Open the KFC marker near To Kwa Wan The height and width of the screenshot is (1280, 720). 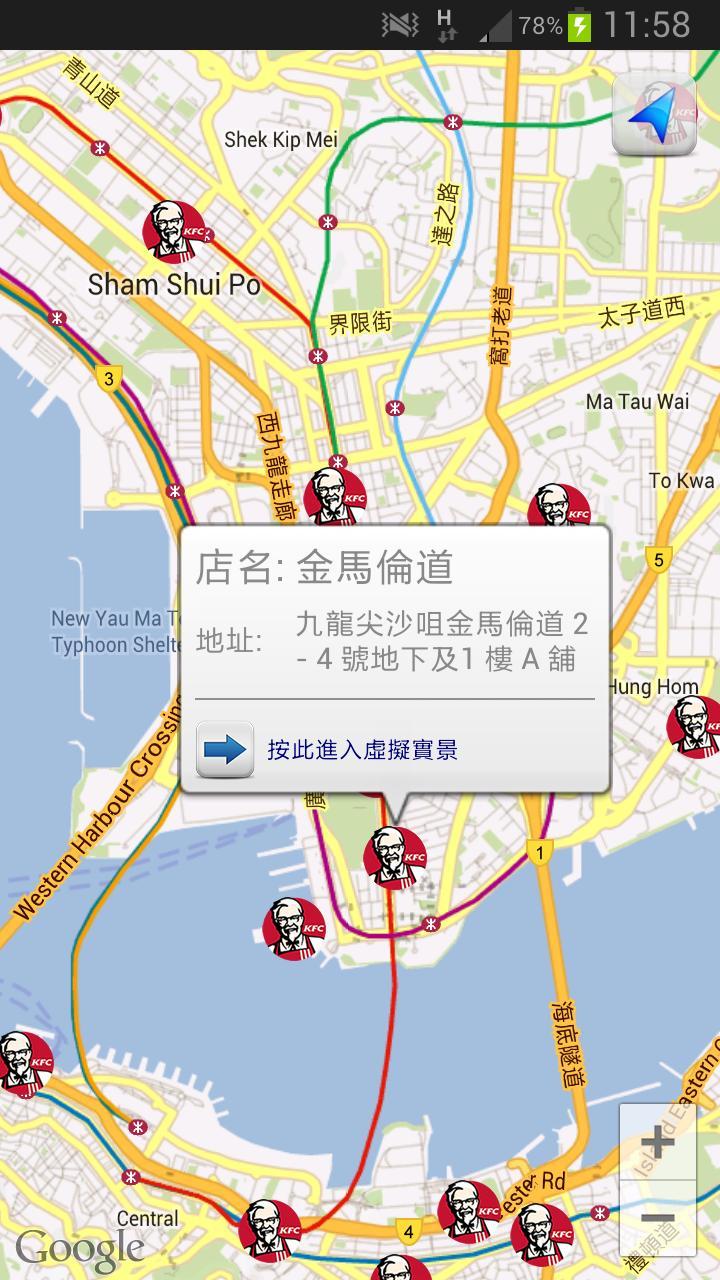[560, 507]
